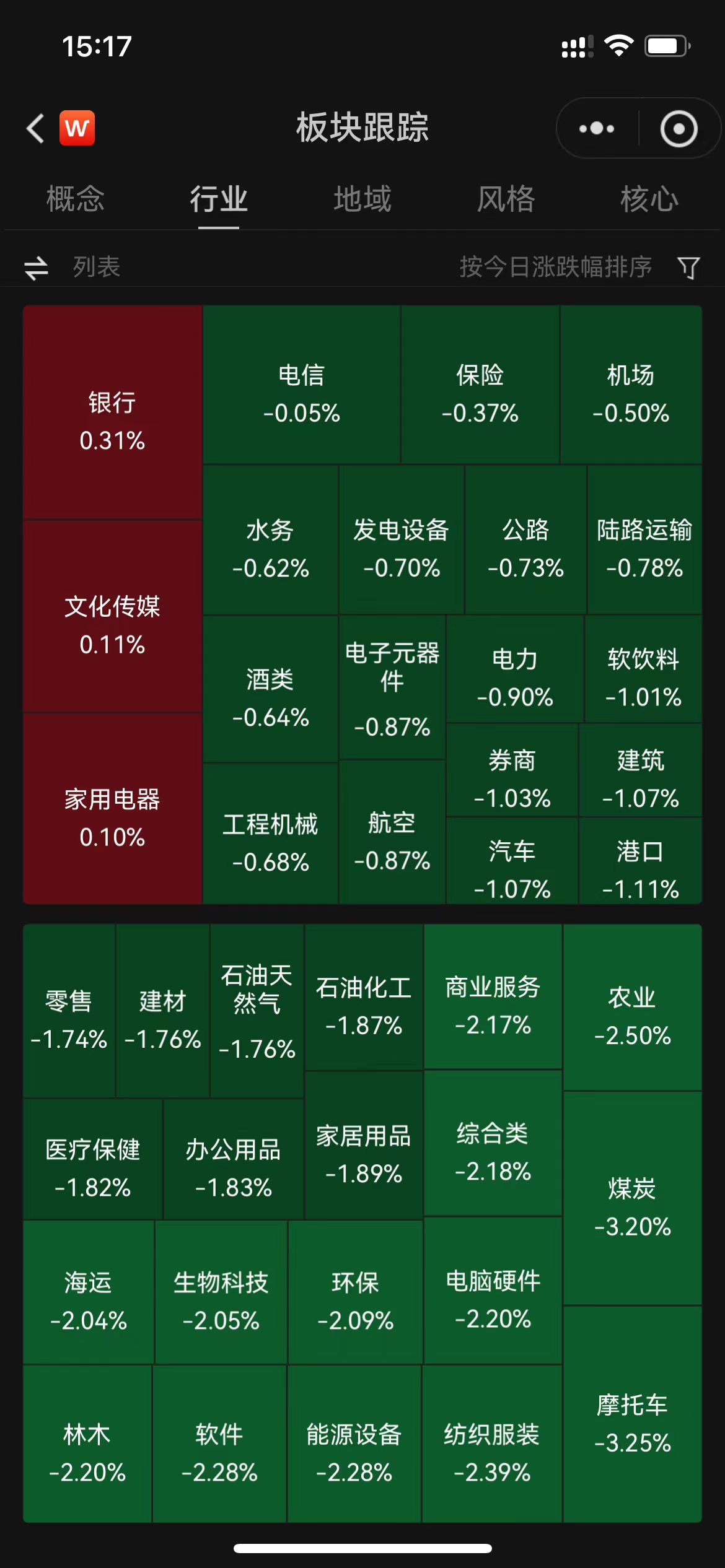Open the 煤炭 sector tile

[633, 1198]
